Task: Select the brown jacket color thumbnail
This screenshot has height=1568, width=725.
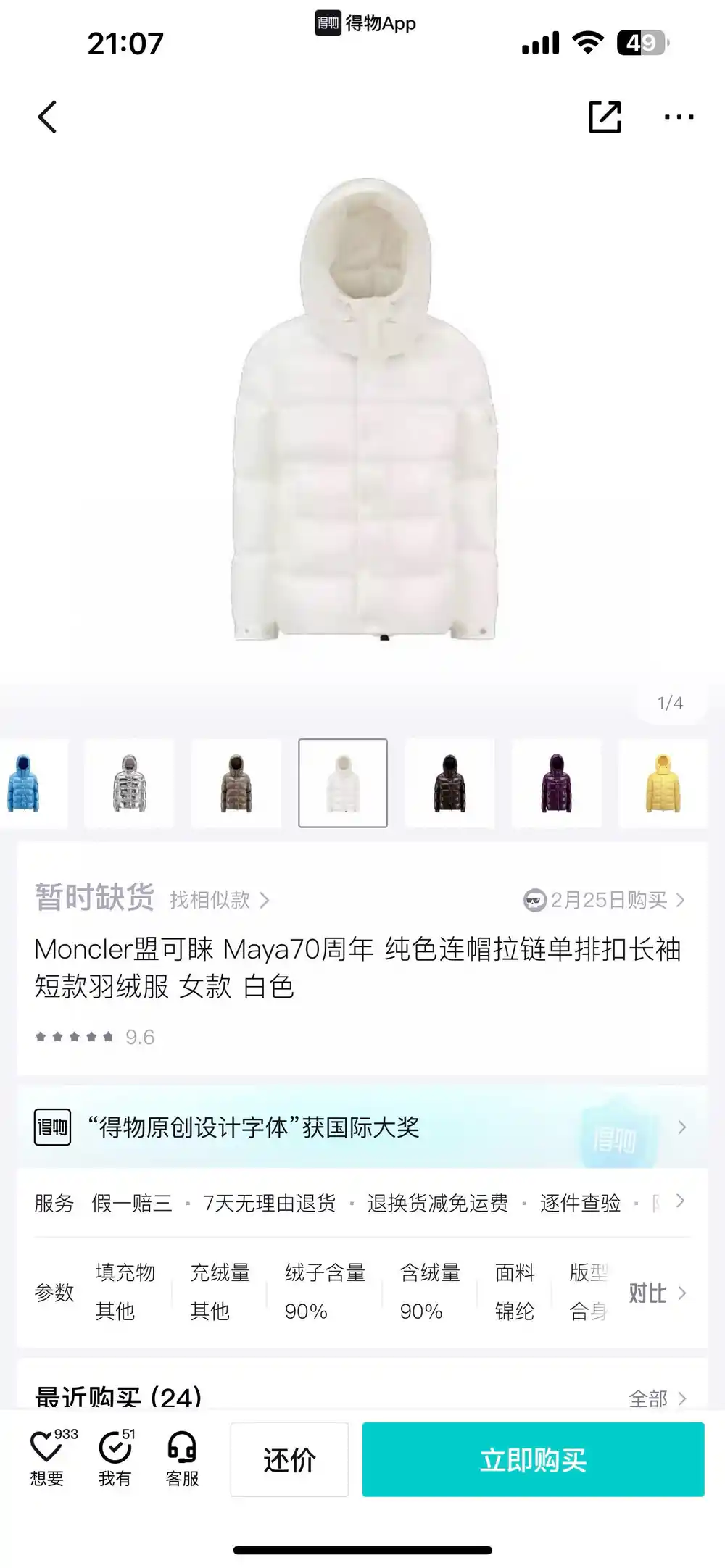Action: click(236, 783)
